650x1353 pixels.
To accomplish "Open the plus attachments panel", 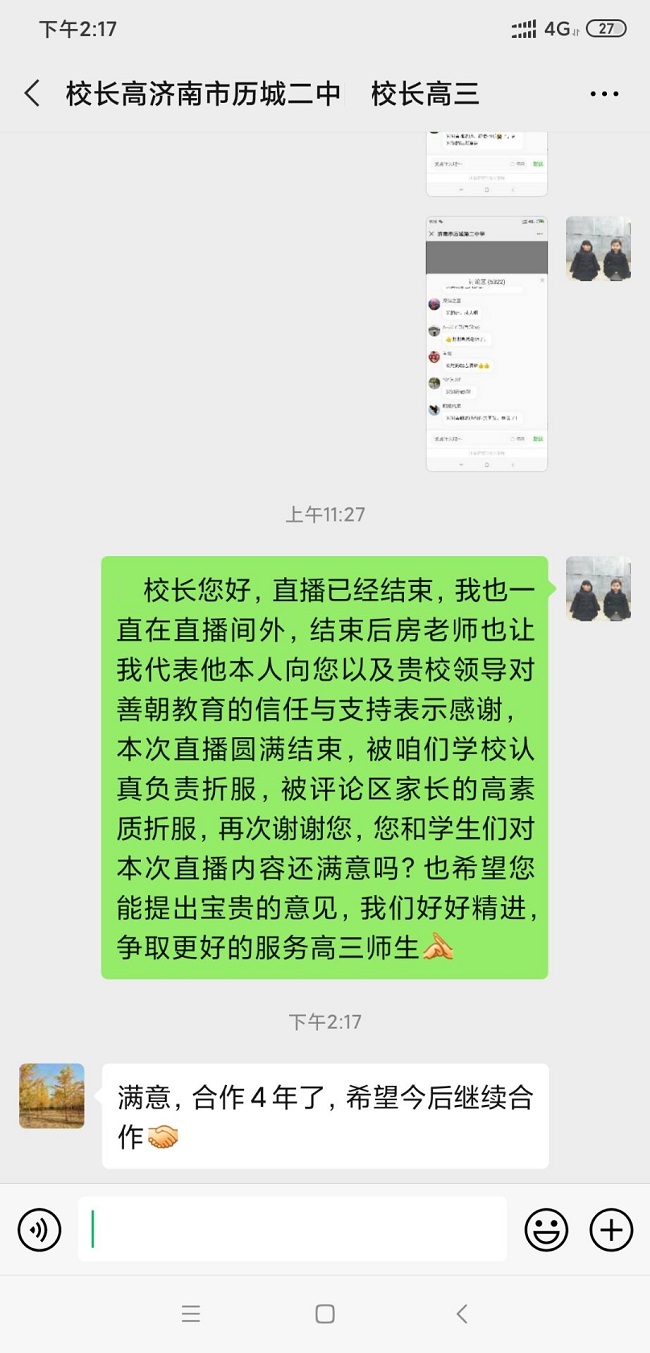I will [611, 1229].
